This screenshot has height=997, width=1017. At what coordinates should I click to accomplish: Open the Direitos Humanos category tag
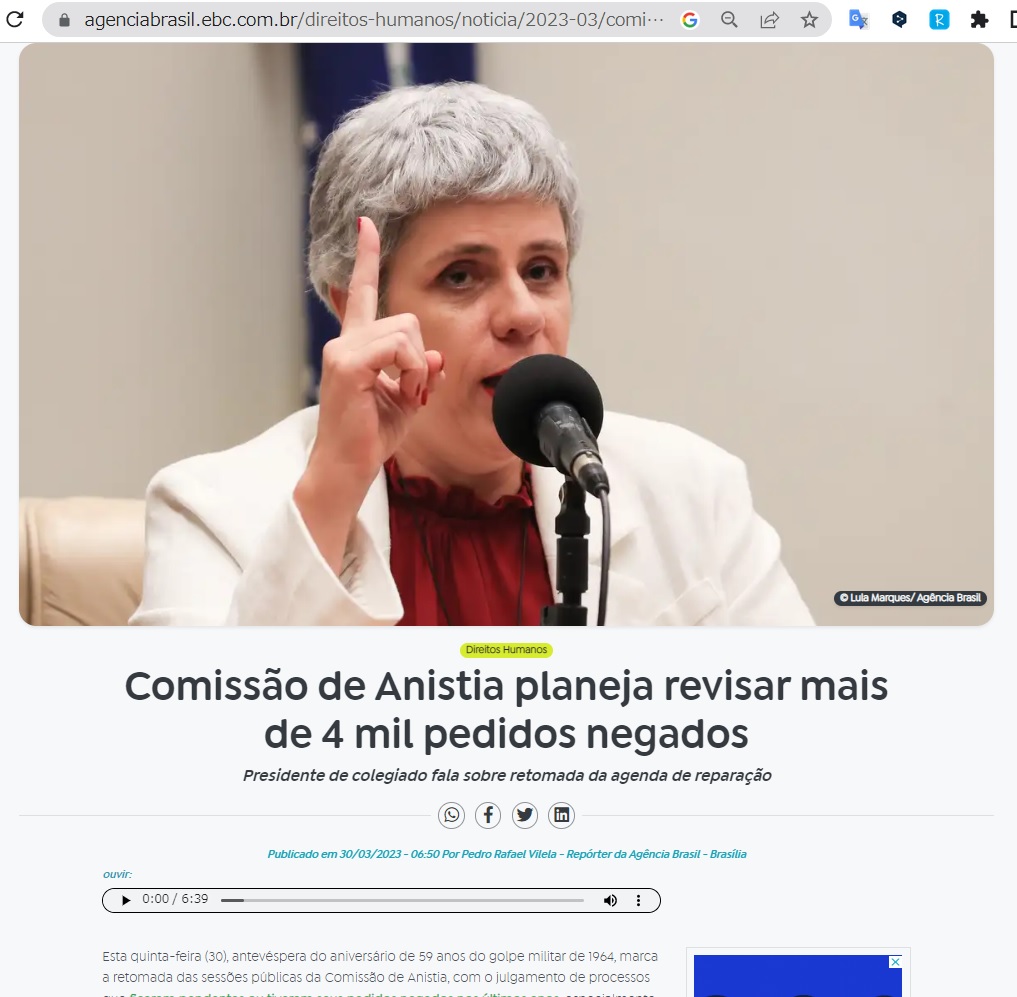506,650
